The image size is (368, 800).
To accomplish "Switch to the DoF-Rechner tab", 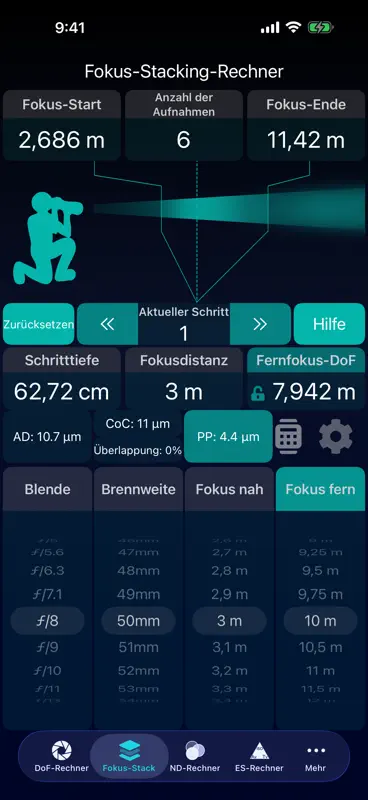I will point(62,757).
